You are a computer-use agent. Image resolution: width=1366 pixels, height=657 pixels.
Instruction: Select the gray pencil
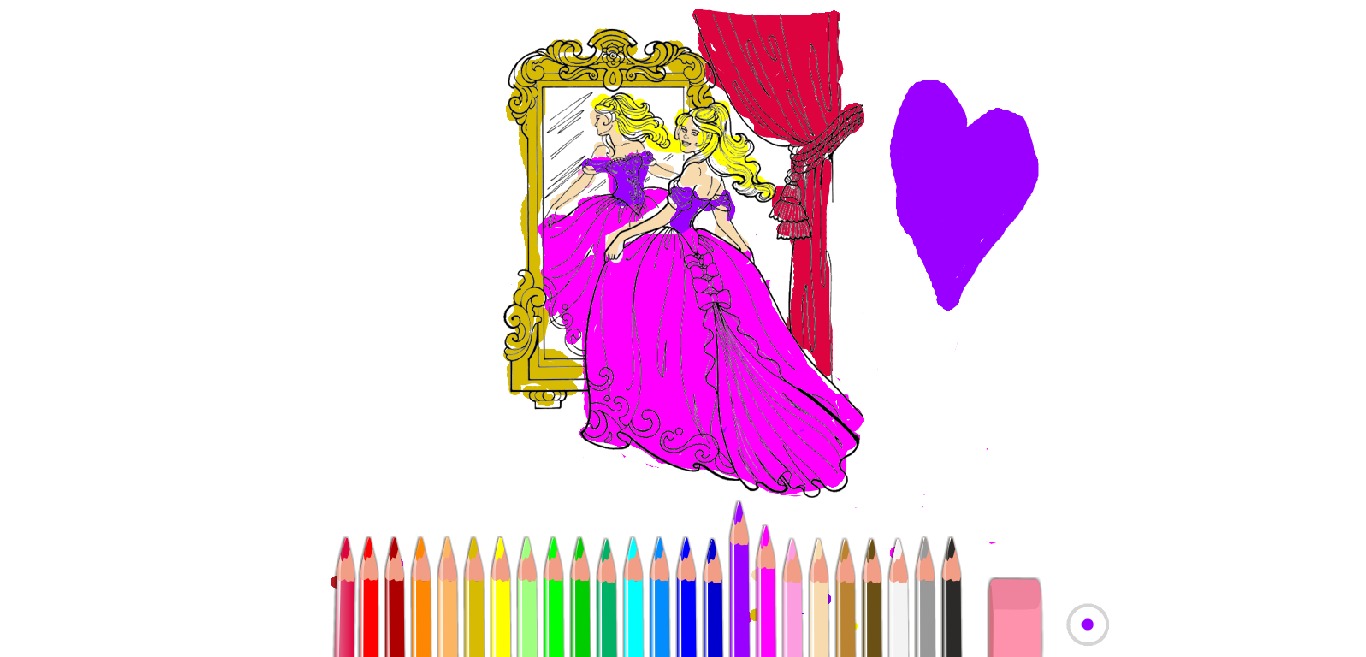pyautogui.click(x=926, y=605)
